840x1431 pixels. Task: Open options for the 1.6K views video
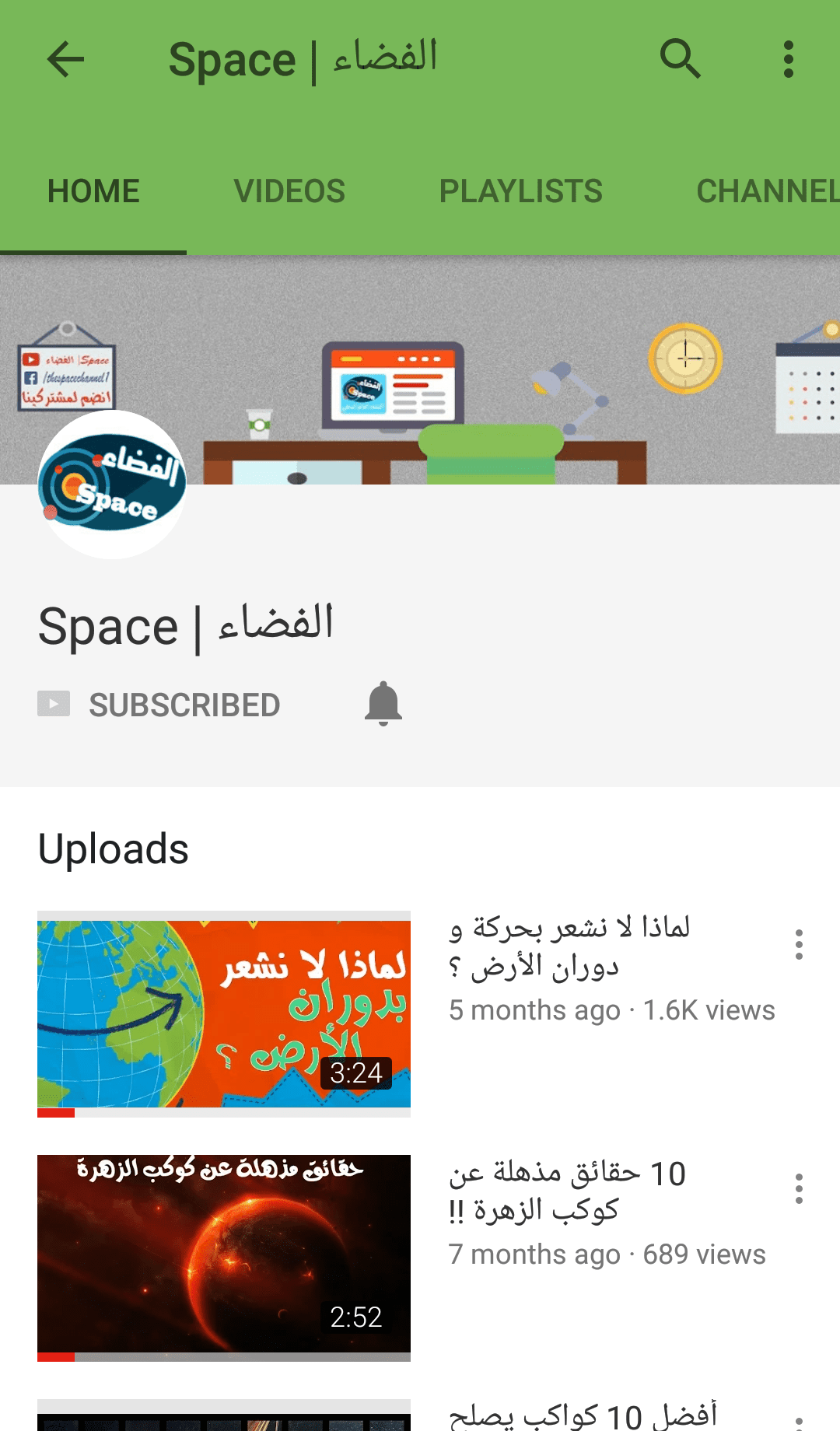(x=799, y=944)
